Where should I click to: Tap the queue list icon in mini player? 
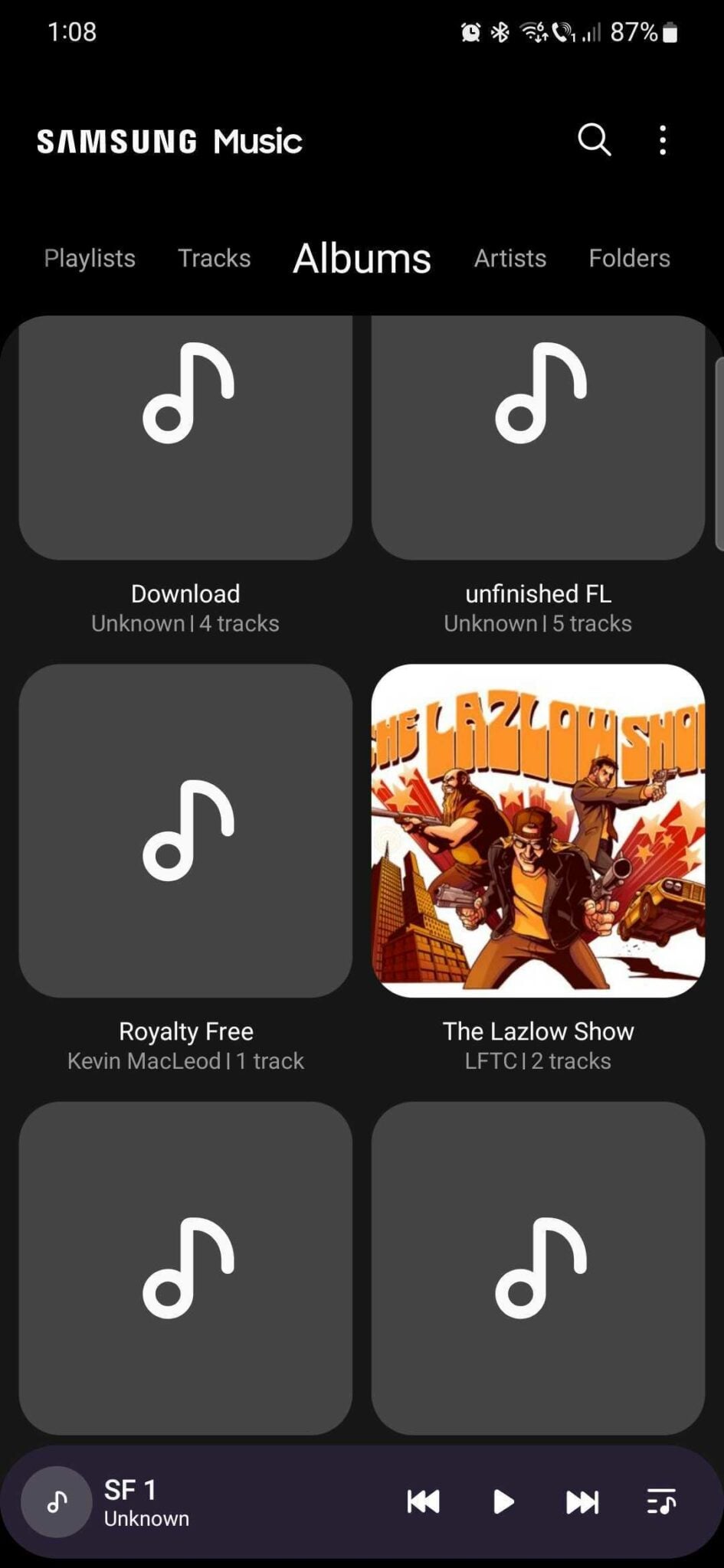(663, 1502)
